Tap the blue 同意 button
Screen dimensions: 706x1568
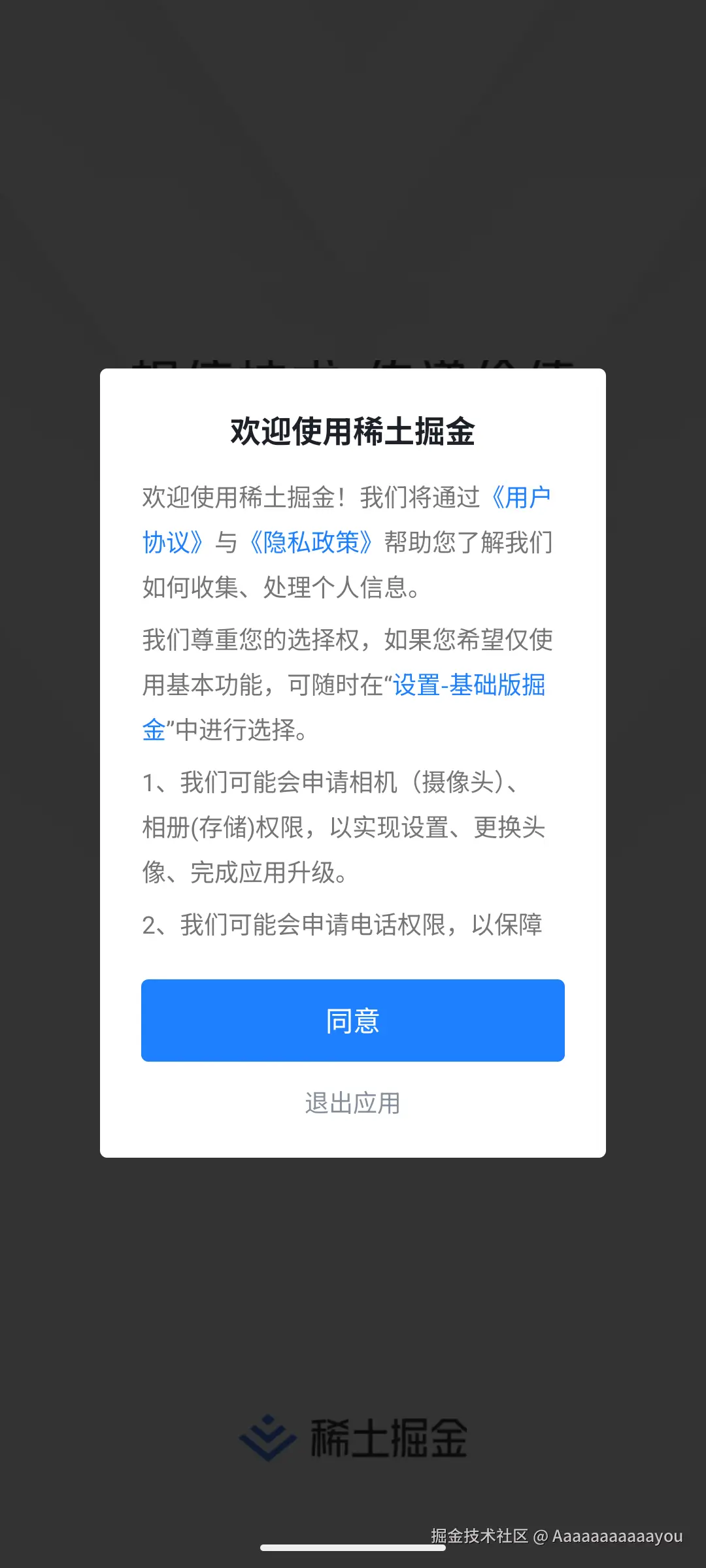point(353,1020)
